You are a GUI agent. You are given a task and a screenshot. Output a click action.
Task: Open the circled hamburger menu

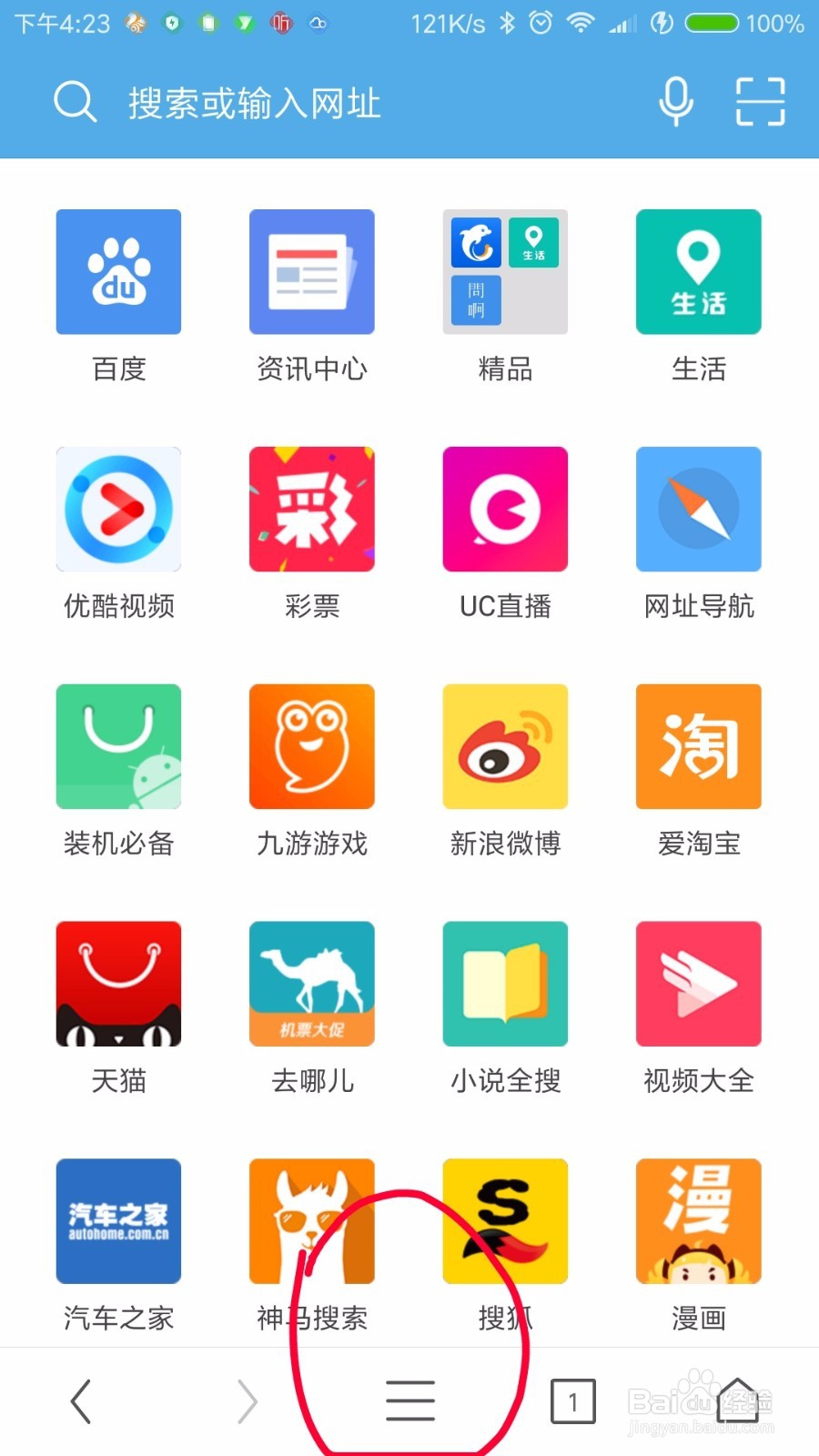coord(409,1401)
